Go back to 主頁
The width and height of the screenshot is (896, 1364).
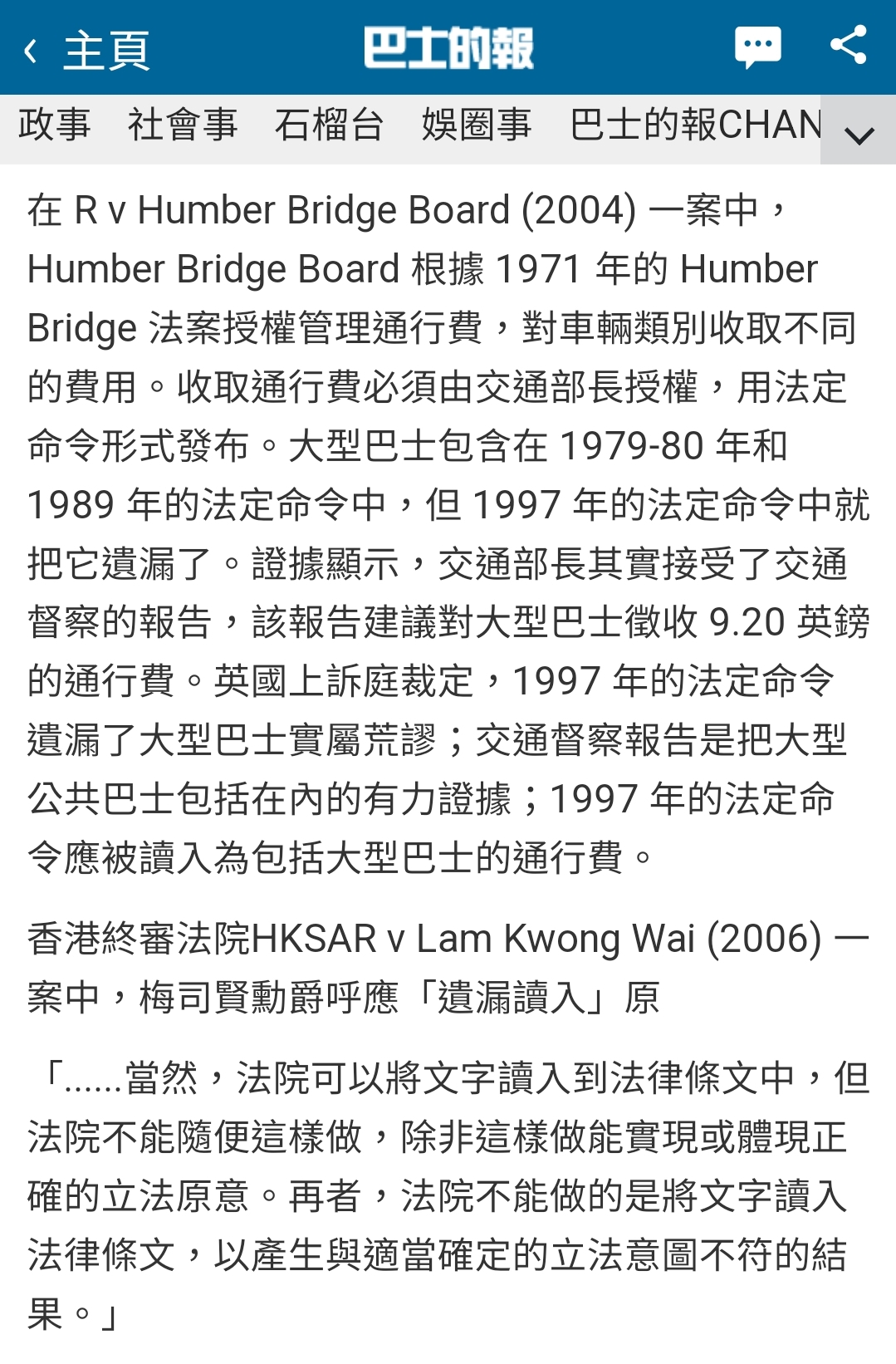pyautogui.click(x=86, y=50)
